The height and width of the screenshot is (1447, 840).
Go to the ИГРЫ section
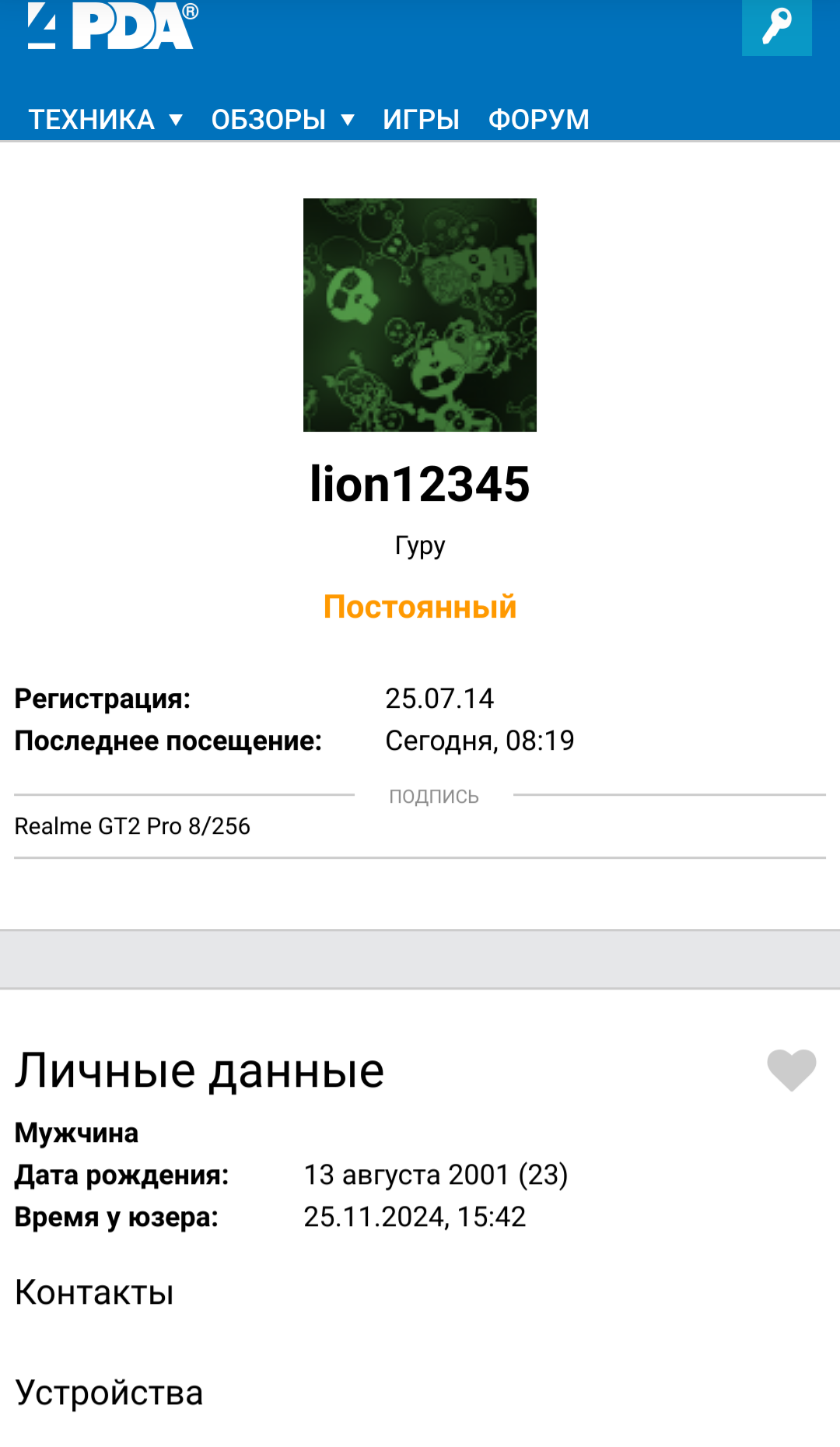click(421, 119)
